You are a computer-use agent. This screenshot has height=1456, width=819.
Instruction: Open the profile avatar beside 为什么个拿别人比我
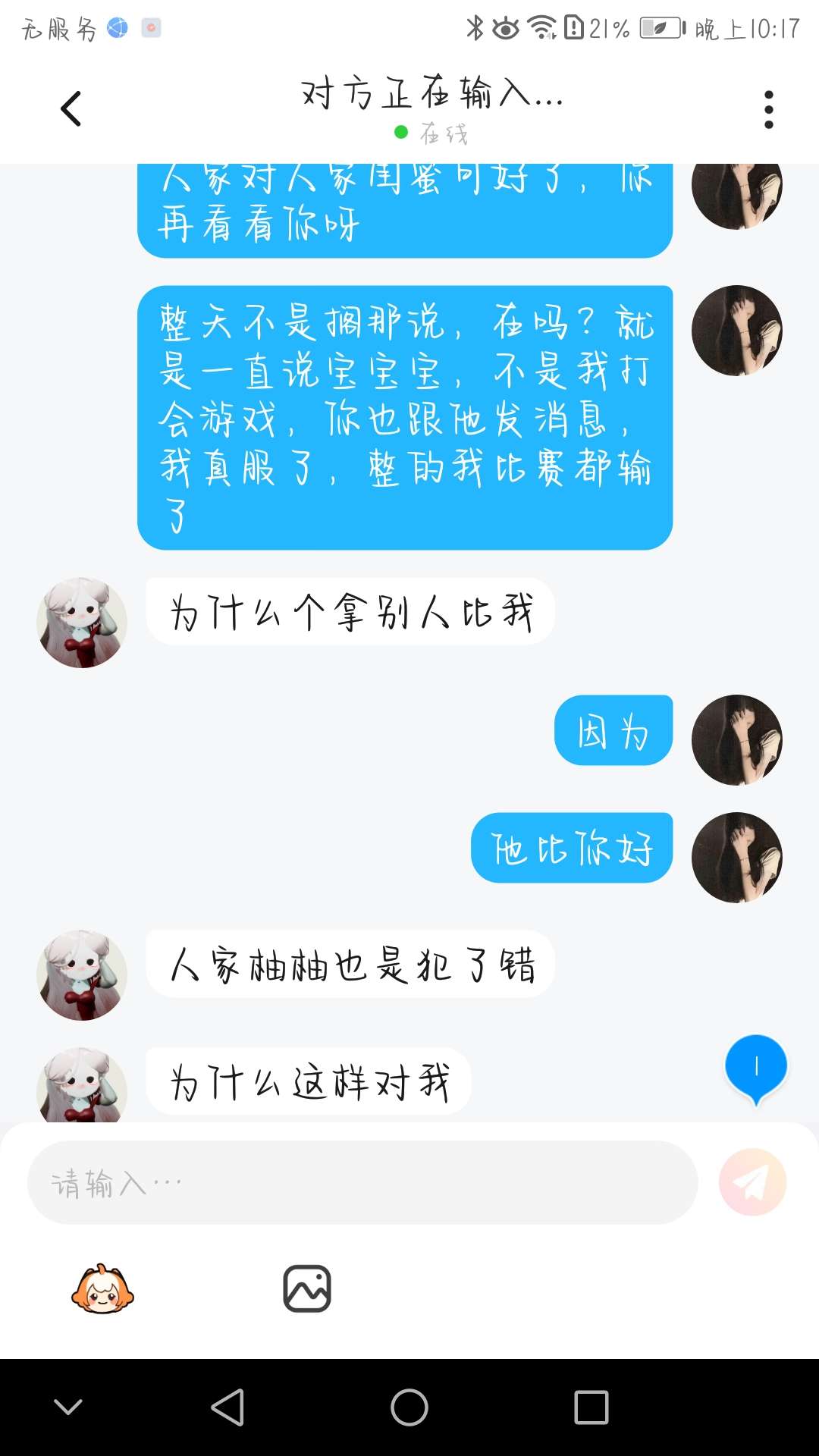[82, 623]
